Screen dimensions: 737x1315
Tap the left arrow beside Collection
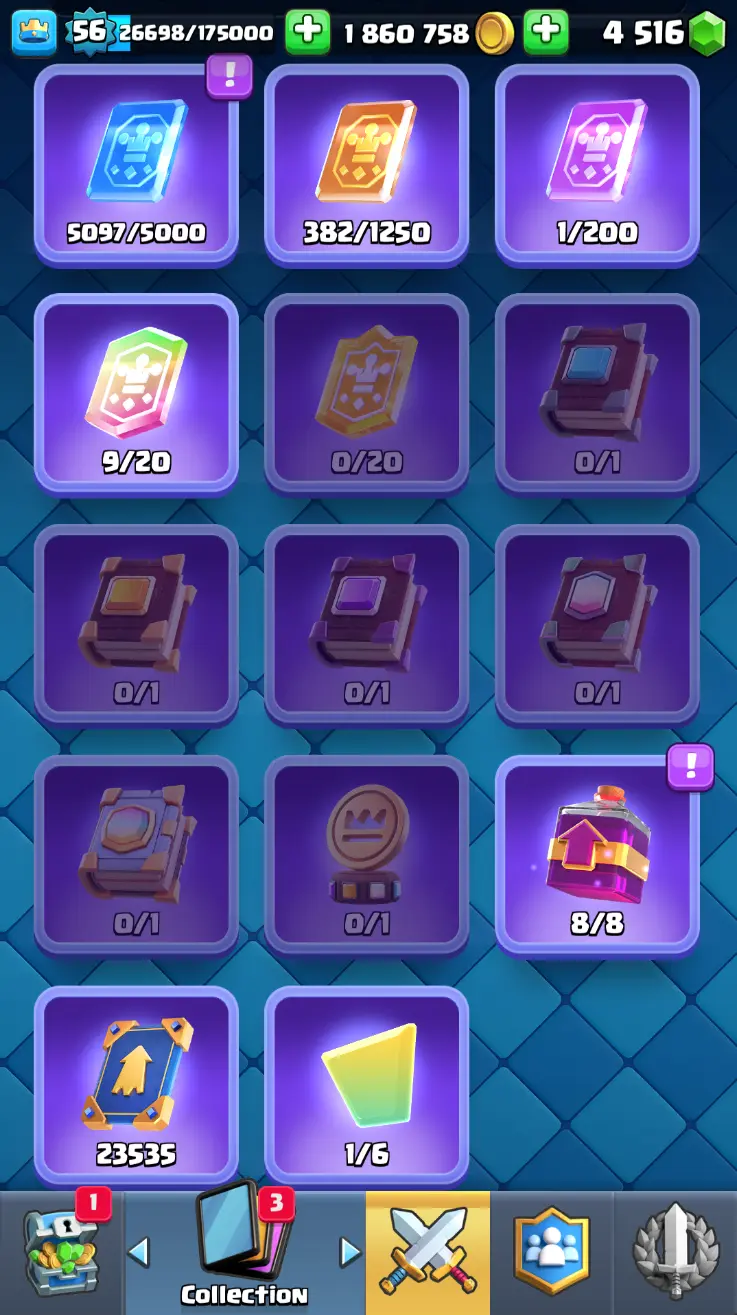pos(139,1251)
